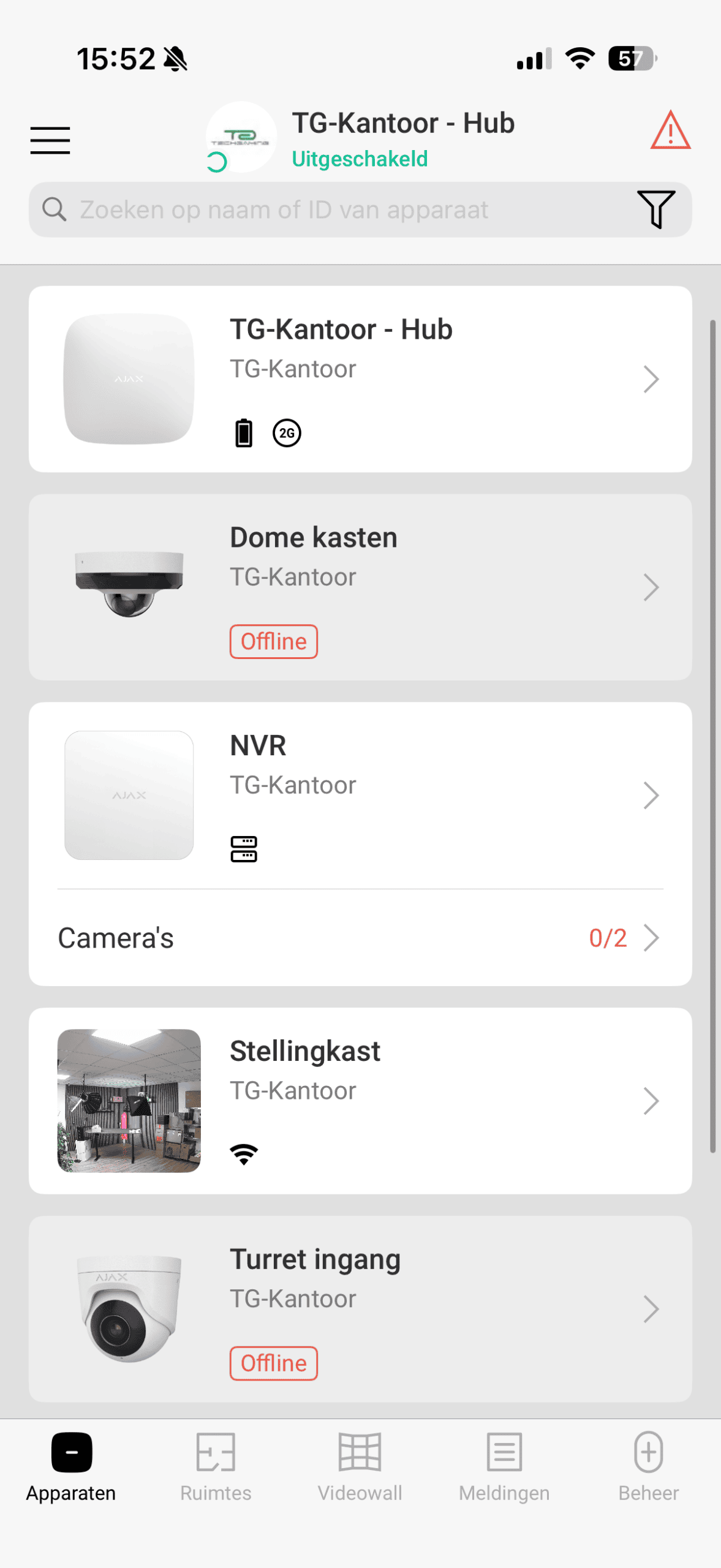Screen dimensions: 721x1568
Task: Open the device filter funnel
Action: [655, 209]
